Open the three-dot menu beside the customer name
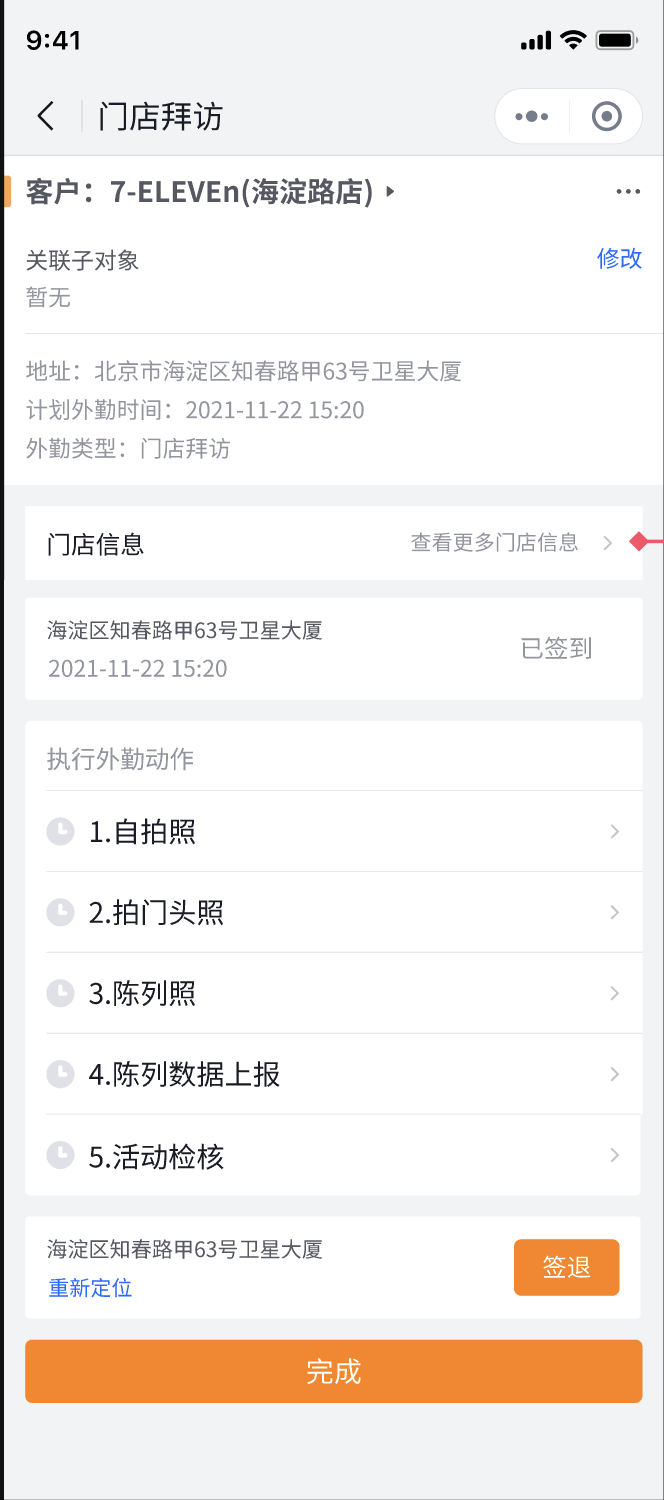The image size is (664, 1500). [628, 192]
